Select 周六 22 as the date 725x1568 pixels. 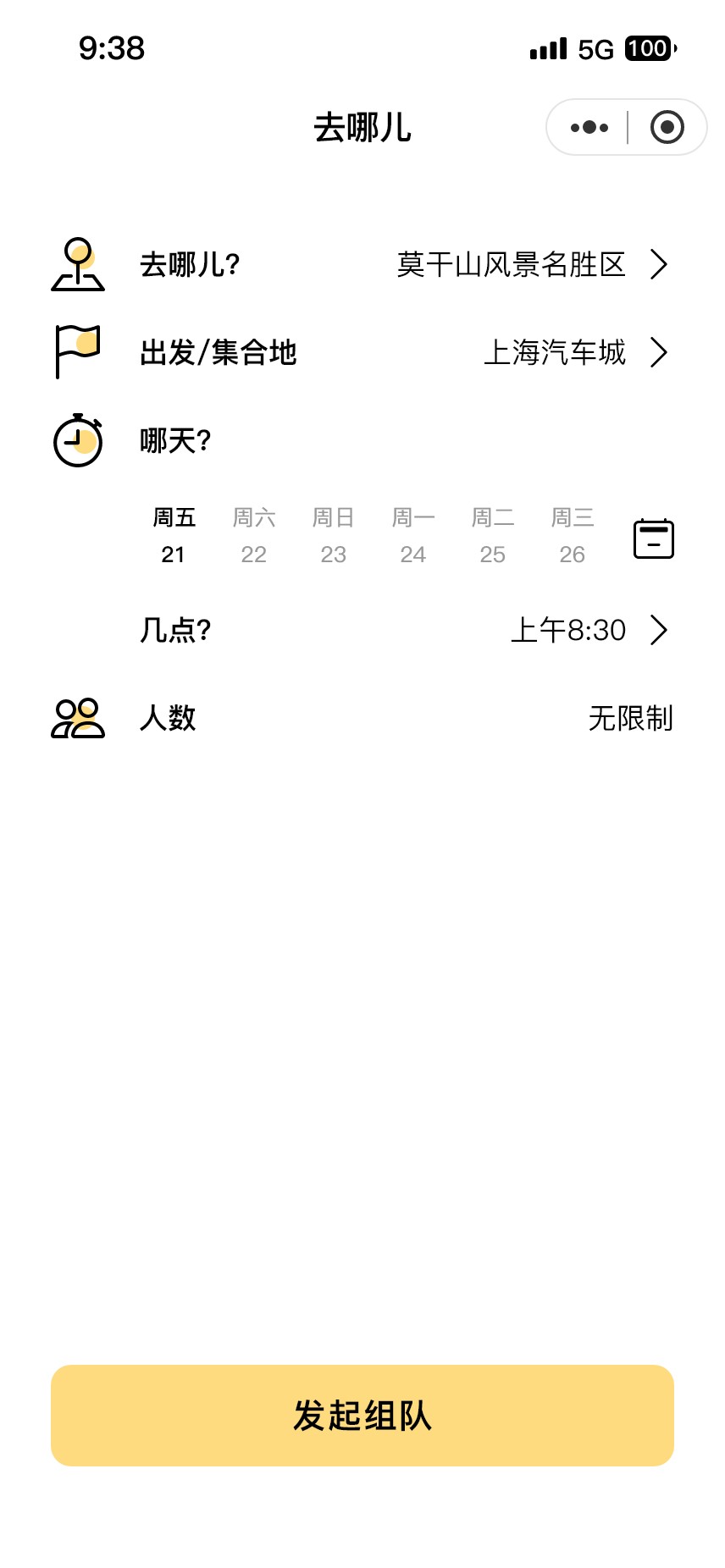tap(254, 536)
